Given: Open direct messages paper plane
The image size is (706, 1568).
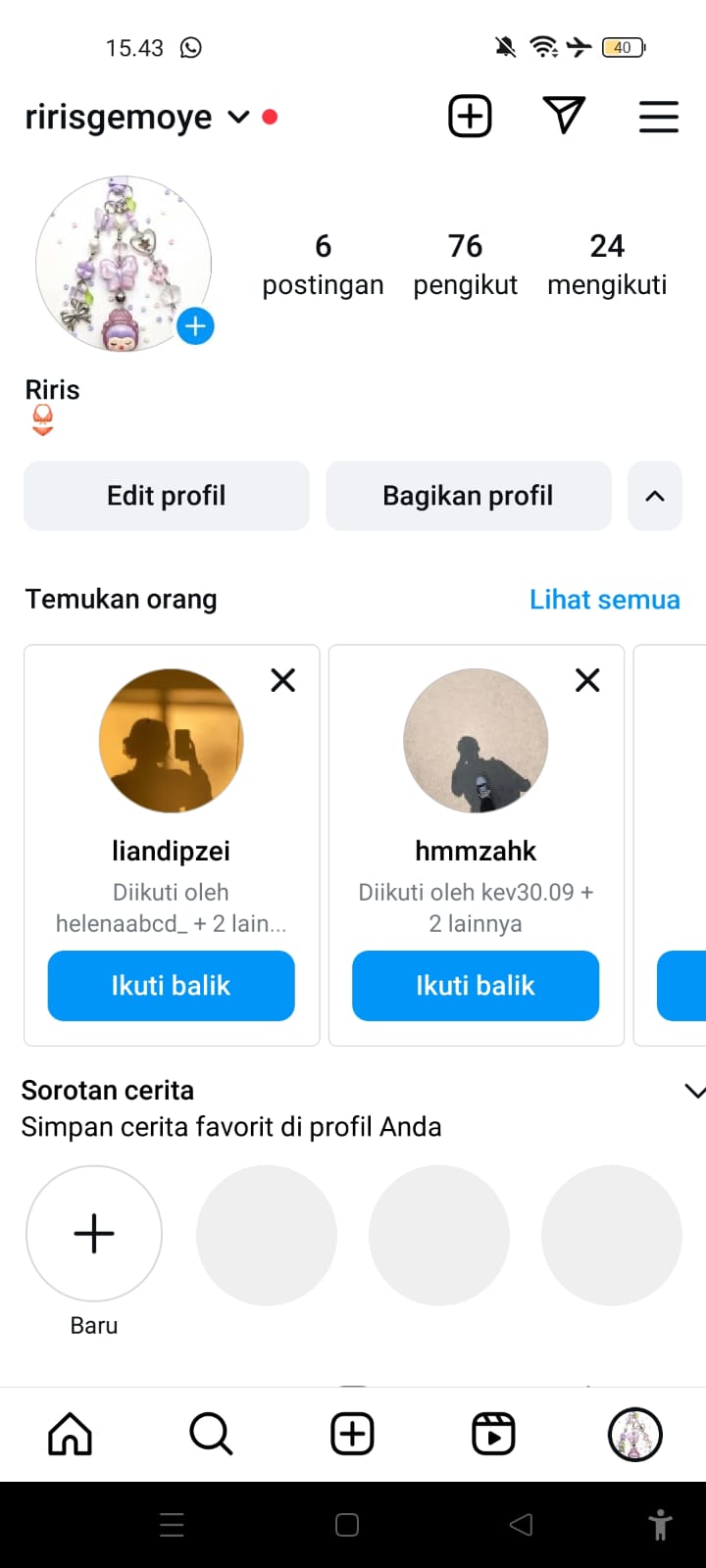Looking at the screenshot, I should pyautogui.click(x=564, y=116).
